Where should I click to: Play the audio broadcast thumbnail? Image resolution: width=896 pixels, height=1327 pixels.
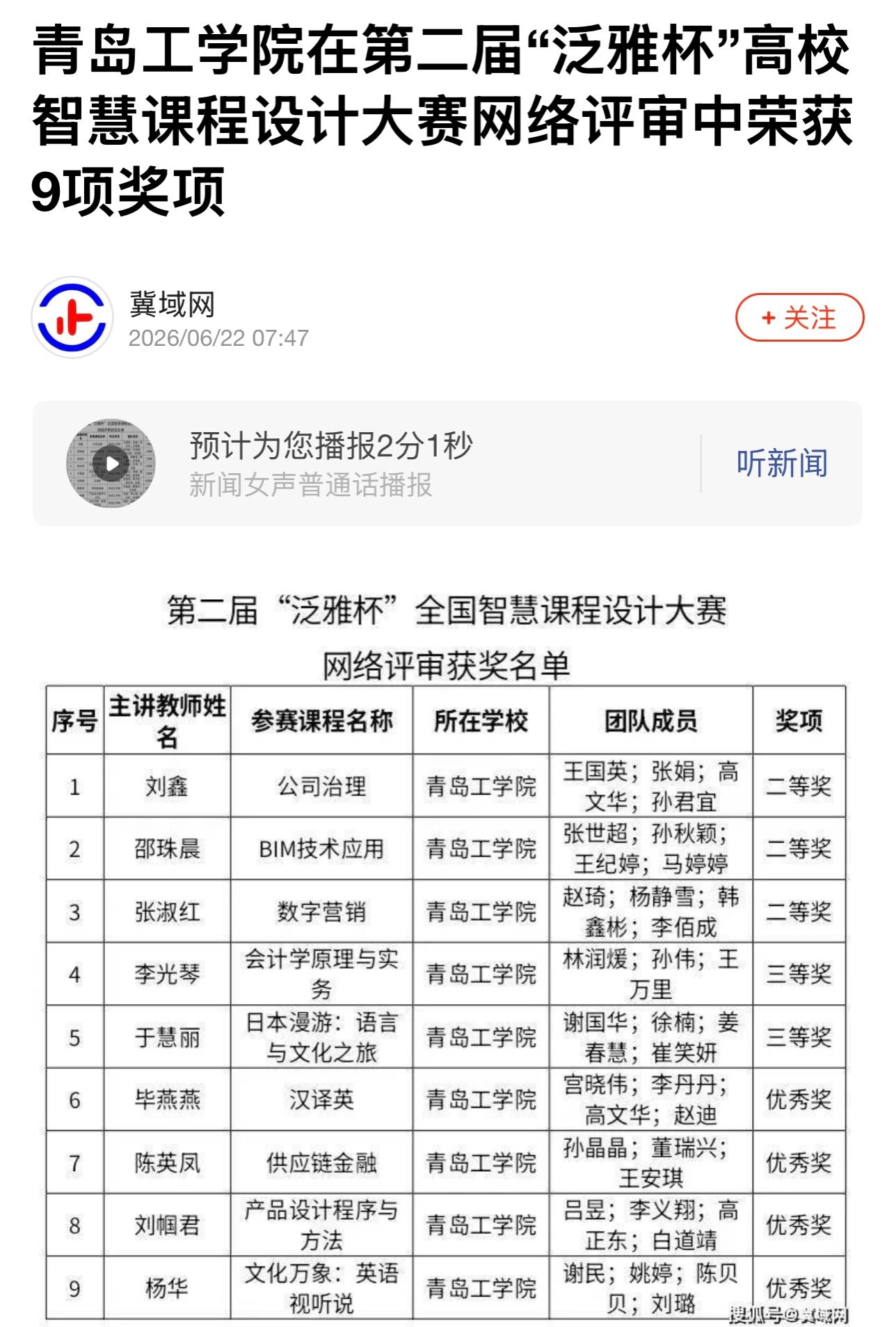(111, 463)
